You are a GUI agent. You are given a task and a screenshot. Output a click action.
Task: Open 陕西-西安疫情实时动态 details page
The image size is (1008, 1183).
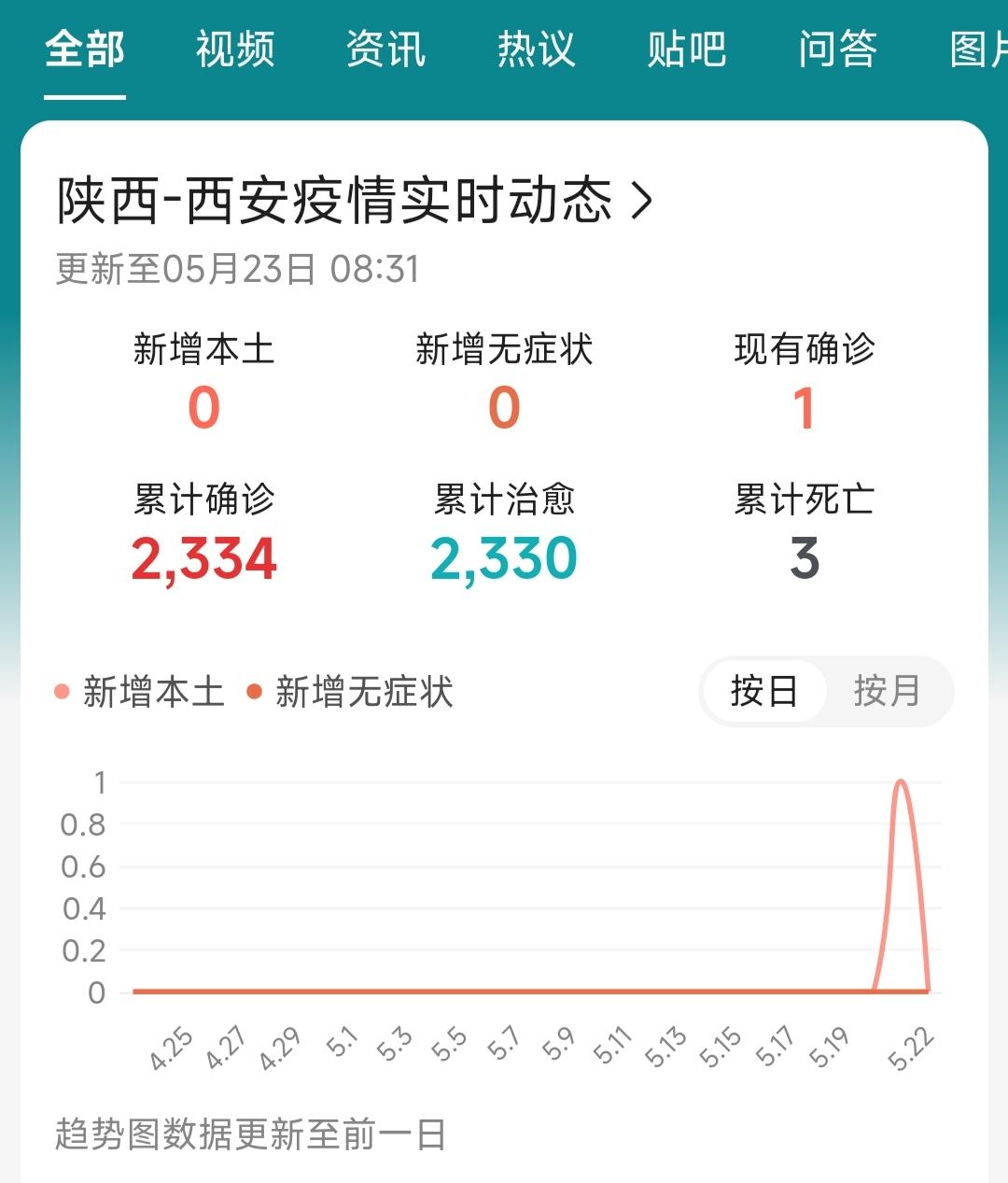(x=345, y=196)
